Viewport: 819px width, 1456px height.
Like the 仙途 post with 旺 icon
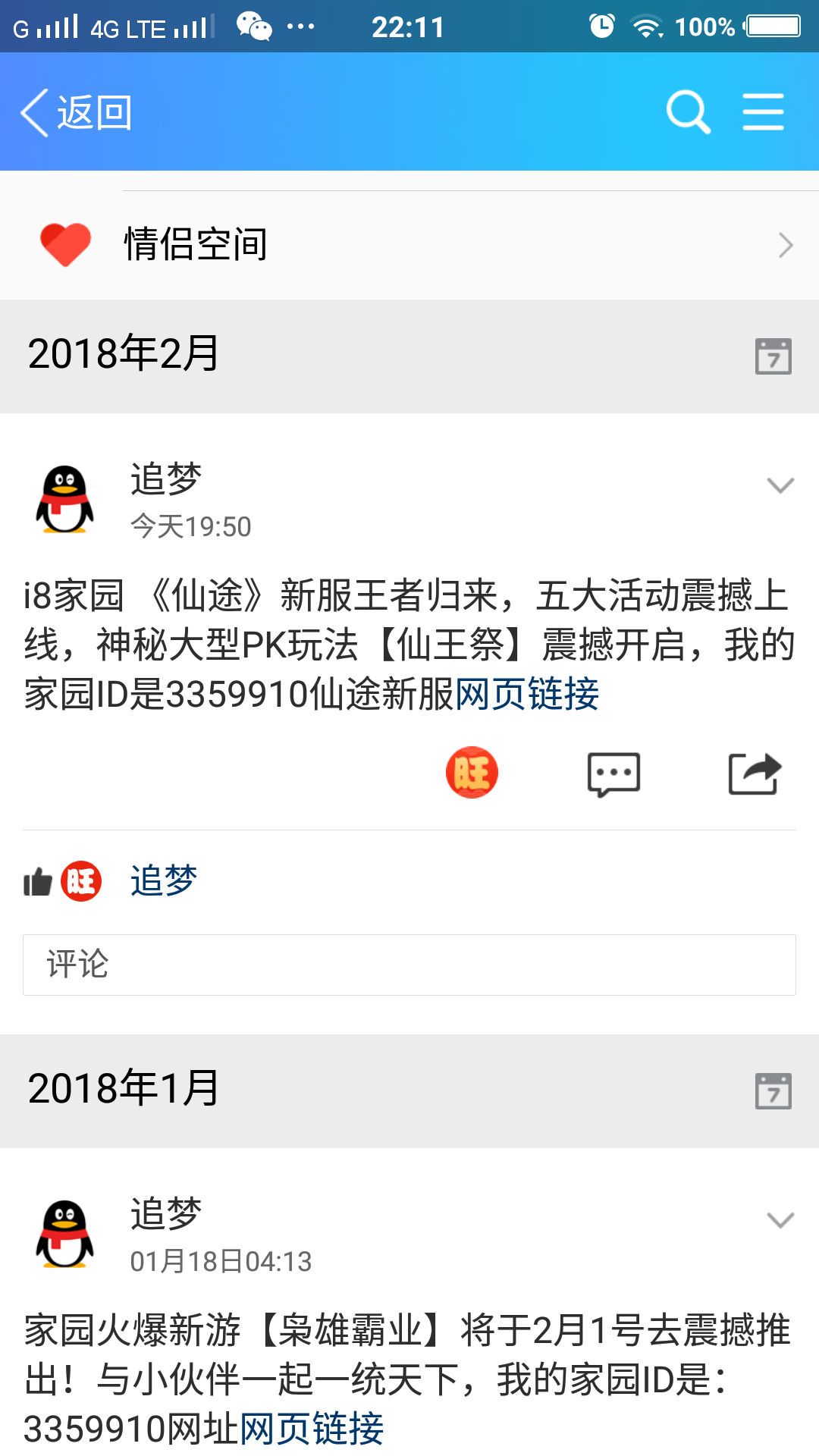472,773
